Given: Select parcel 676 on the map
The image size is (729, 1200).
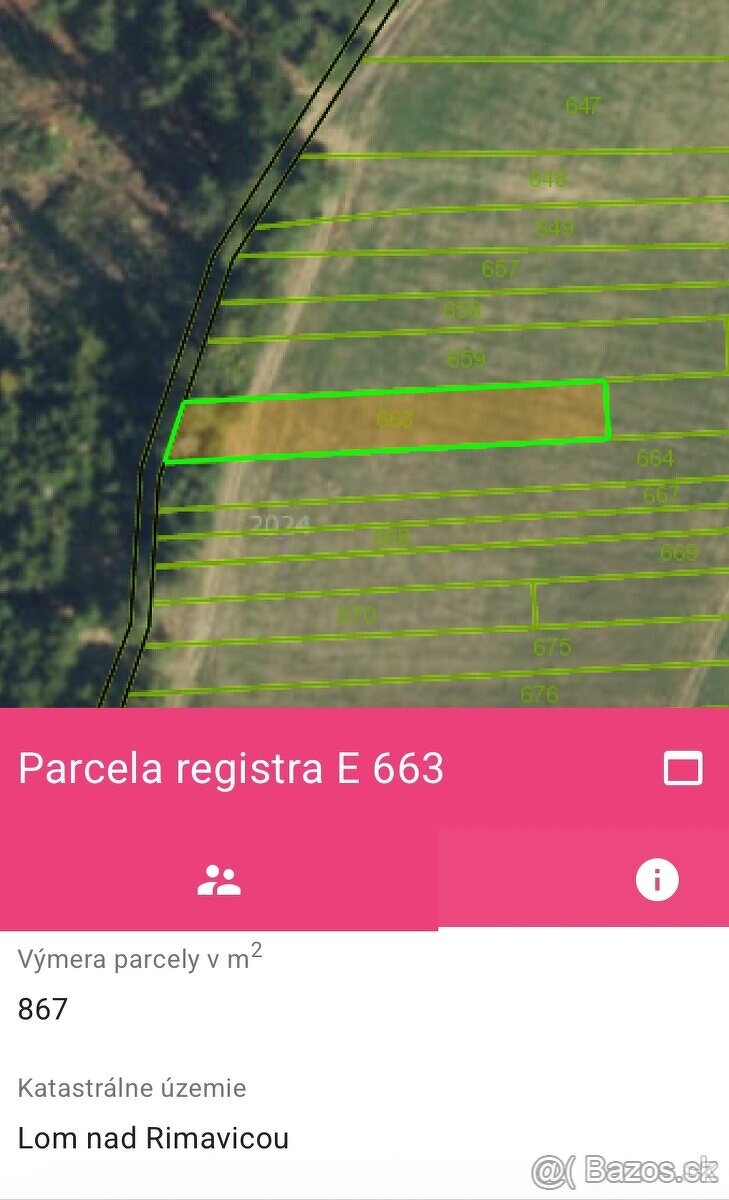Looking at the screenshot, I should [537, 692].
